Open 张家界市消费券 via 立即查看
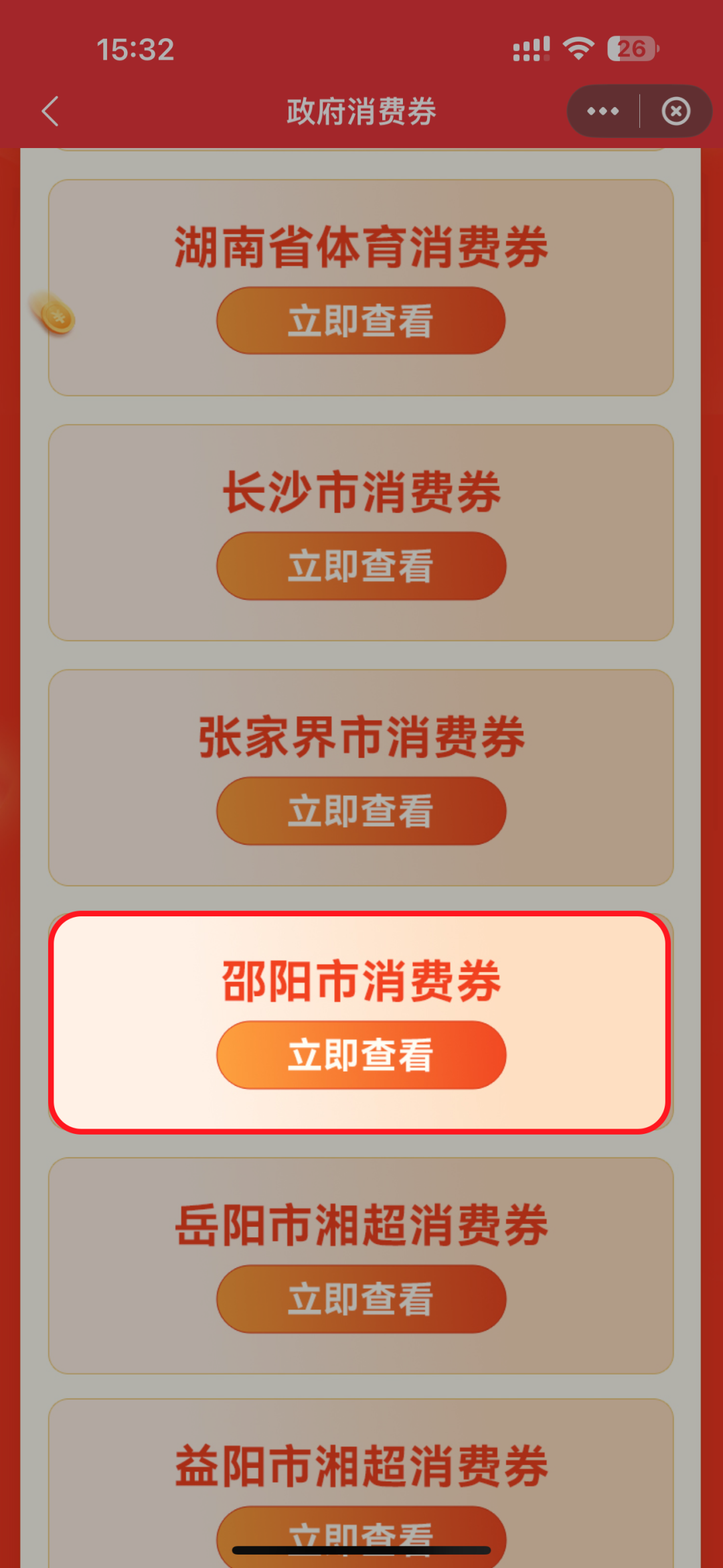Image resolution: width=723 pixels, height=1568 pixels. point(361,811)
